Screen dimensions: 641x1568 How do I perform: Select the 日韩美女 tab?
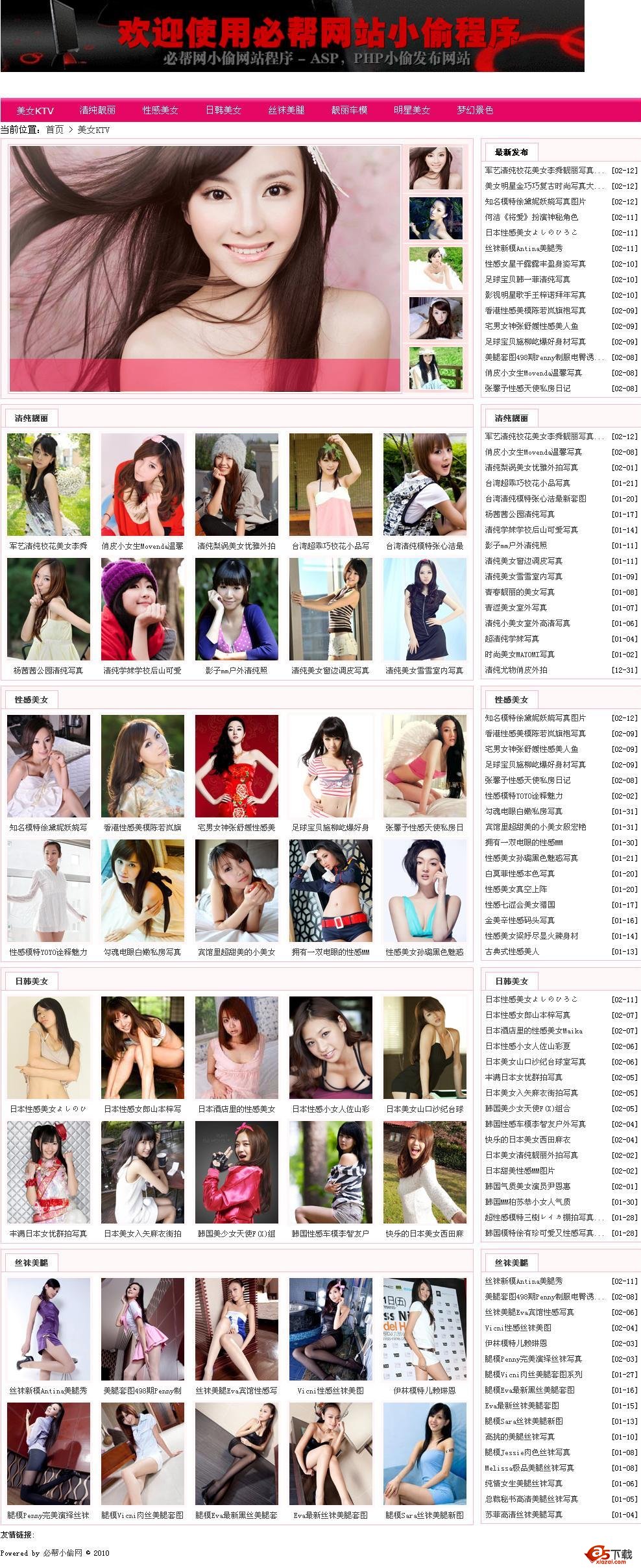(x=223, y=110)
